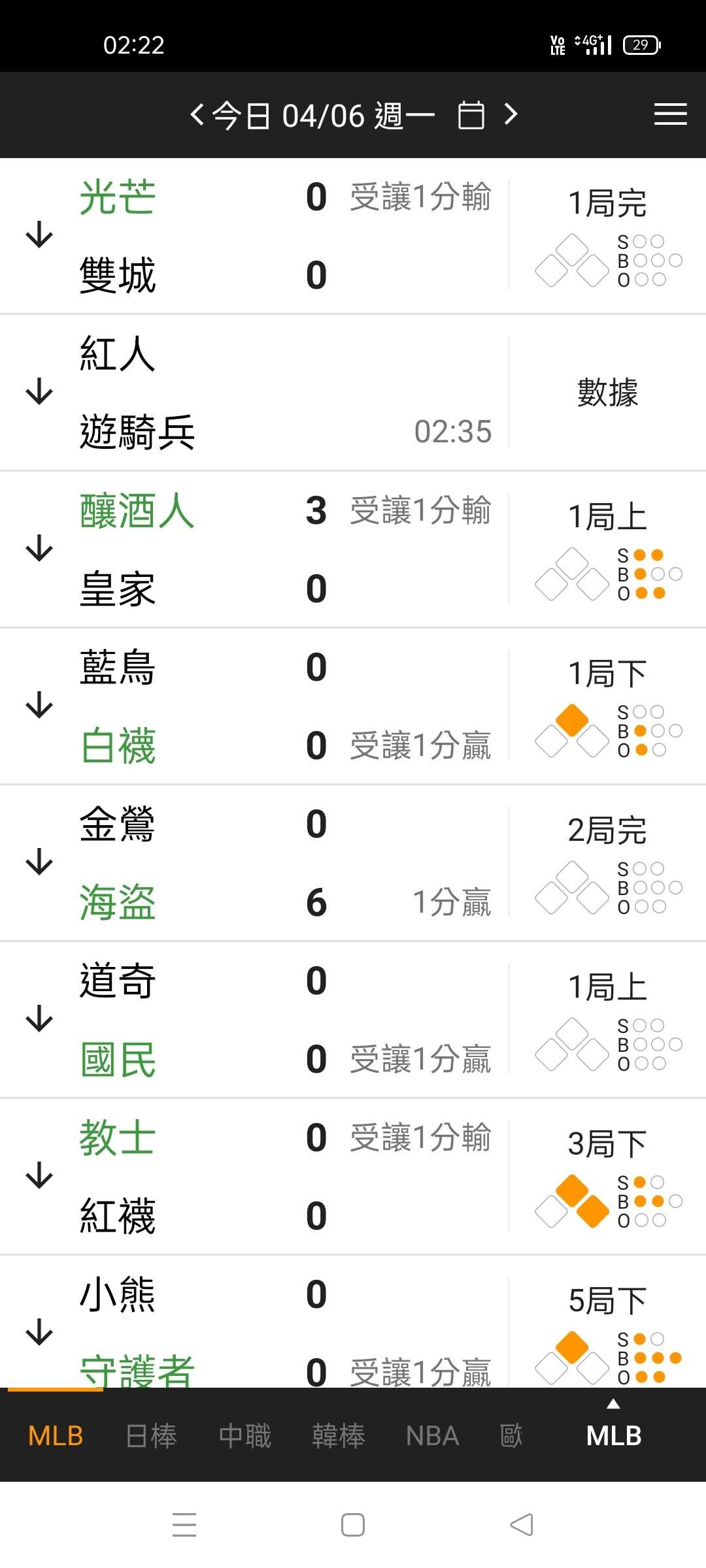Expand the MLB league selector
This screenshot has height=1568, width=706.
click(614, 1431)
